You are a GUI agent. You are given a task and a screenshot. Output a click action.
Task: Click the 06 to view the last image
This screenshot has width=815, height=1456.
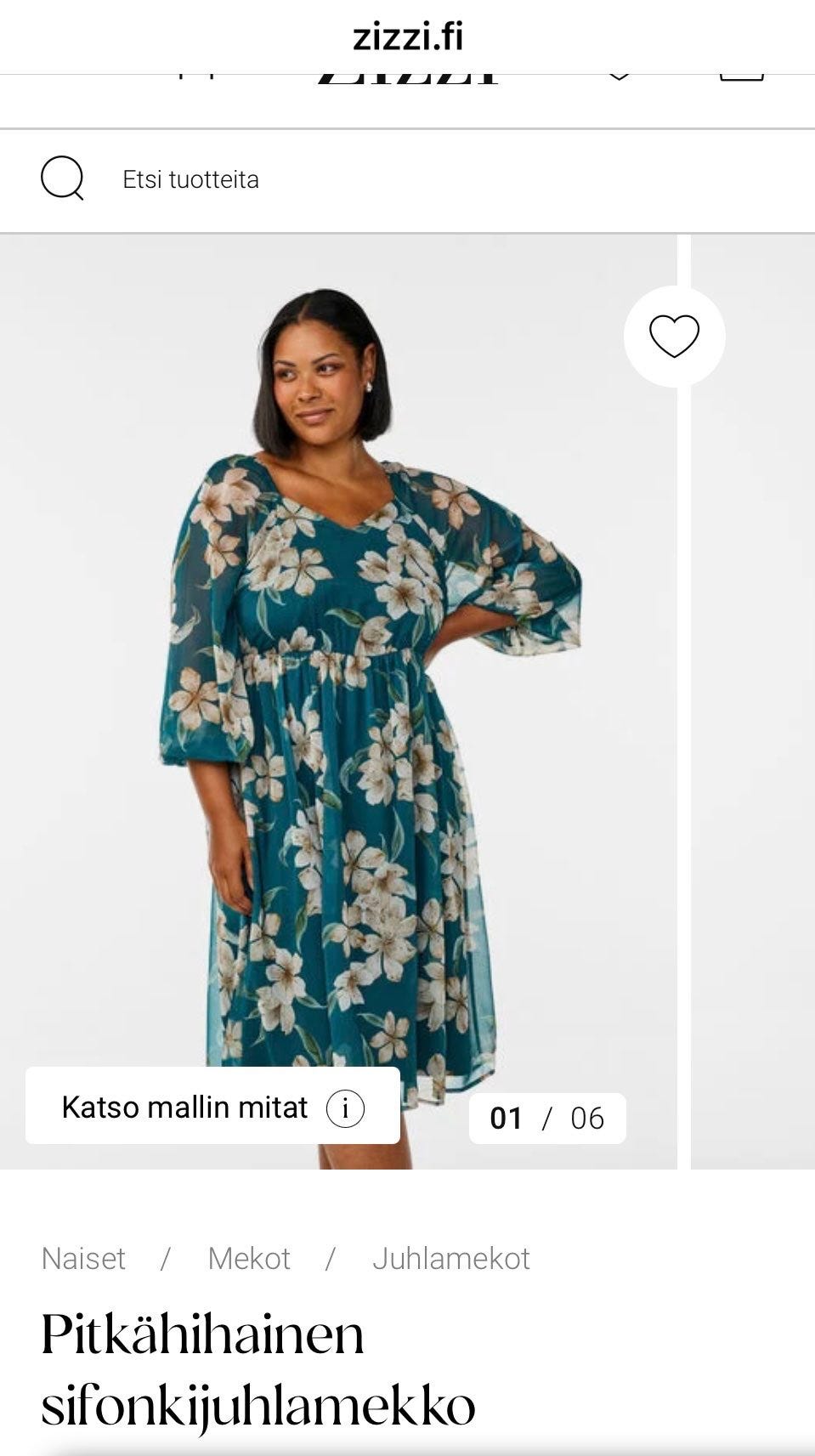[588, 1119]
